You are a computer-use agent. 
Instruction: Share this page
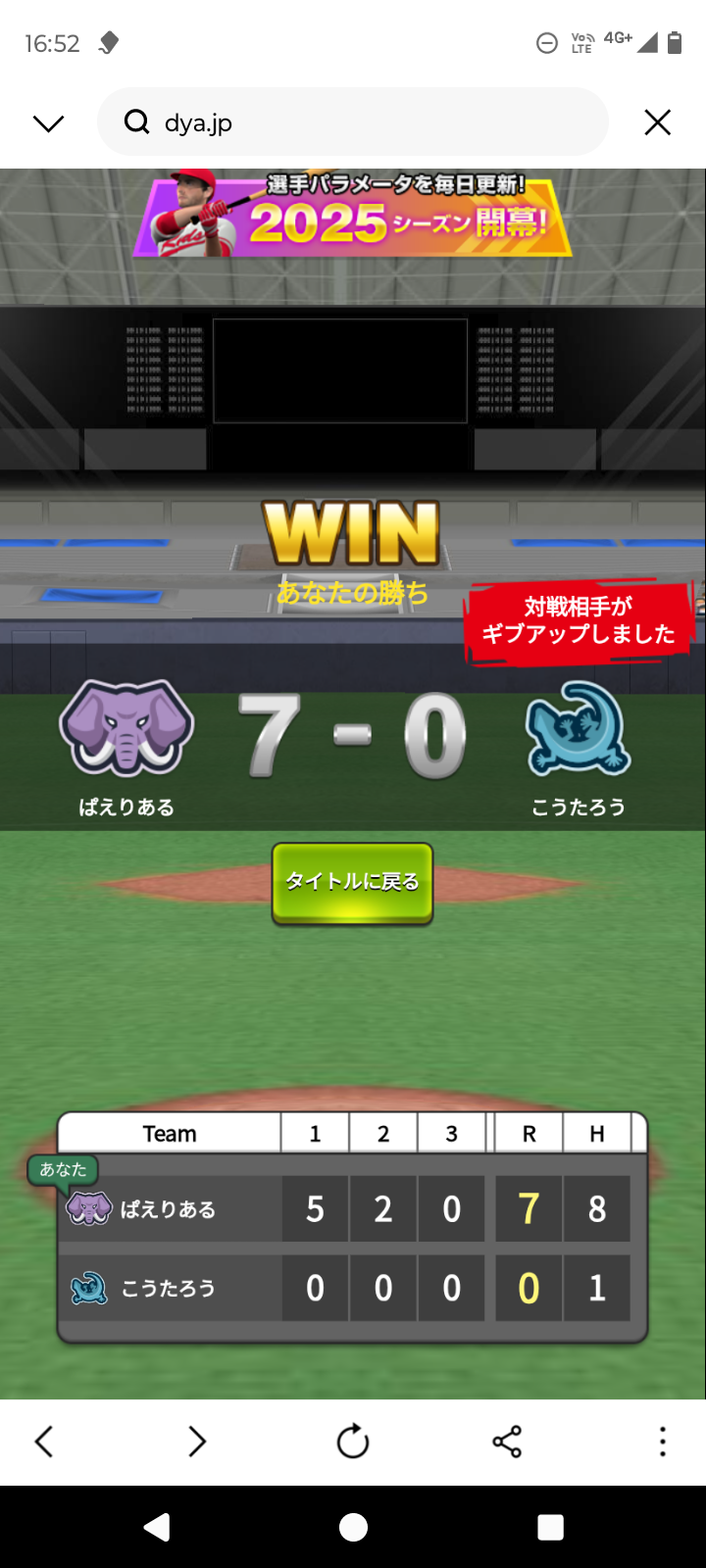click(507, 1442)
